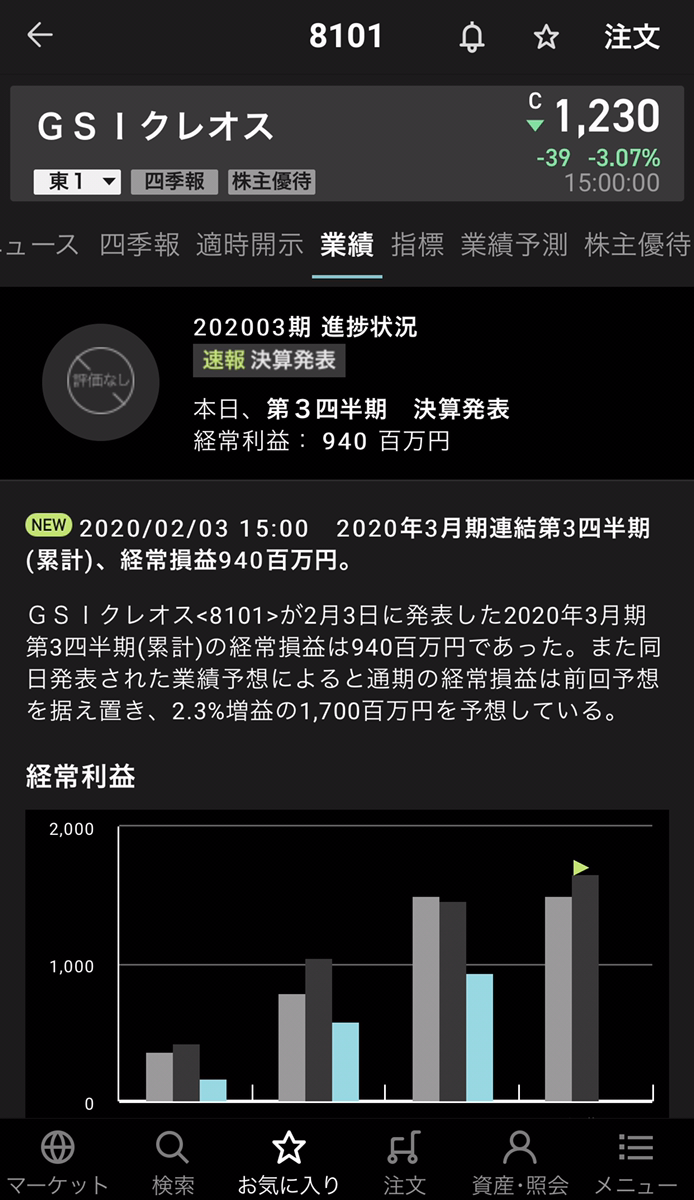
Task: Expand the 東1 market dropdown
Action: point(77,181)
